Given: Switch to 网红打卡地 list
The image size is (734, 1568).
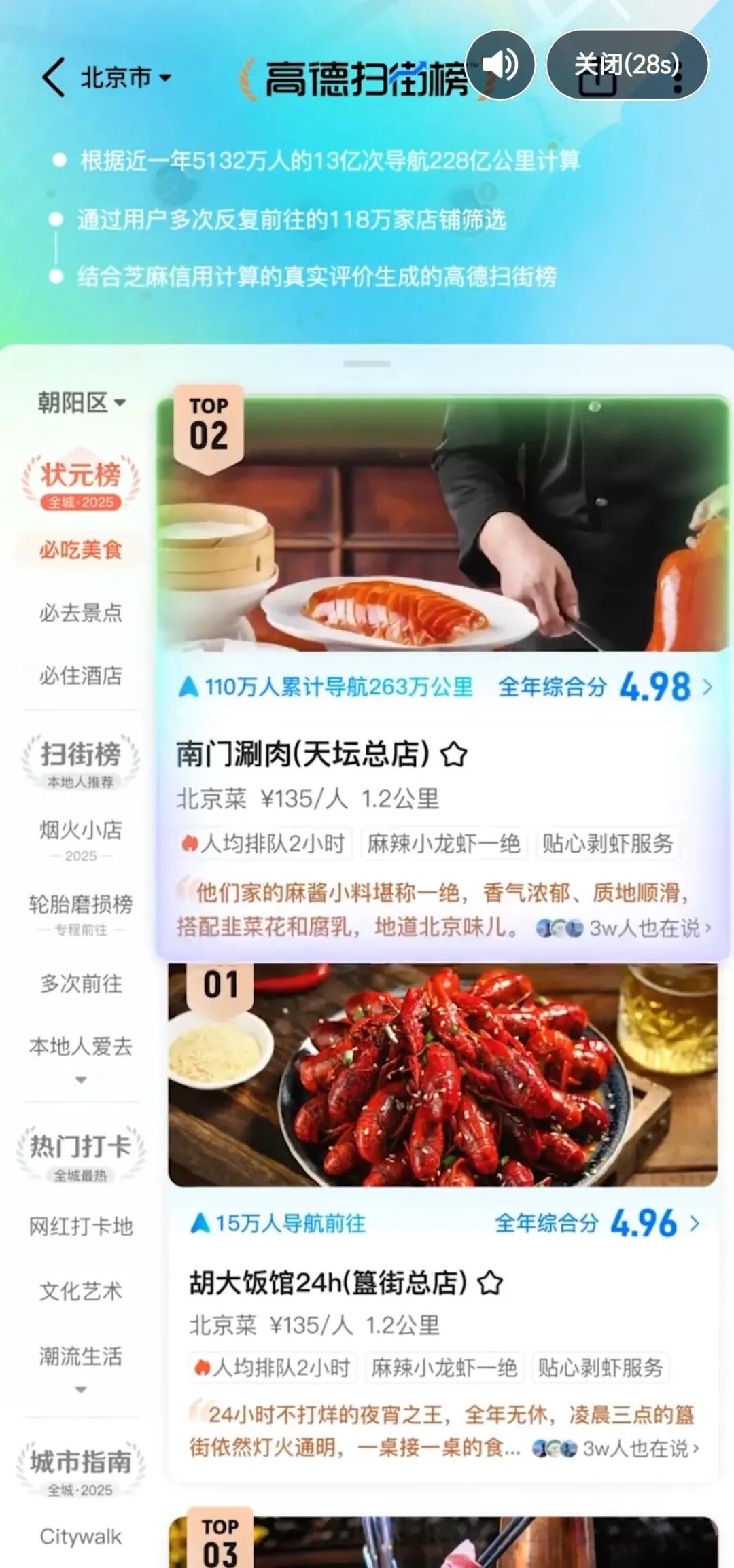Looking at the screenshot, I should coord(80,1226).
